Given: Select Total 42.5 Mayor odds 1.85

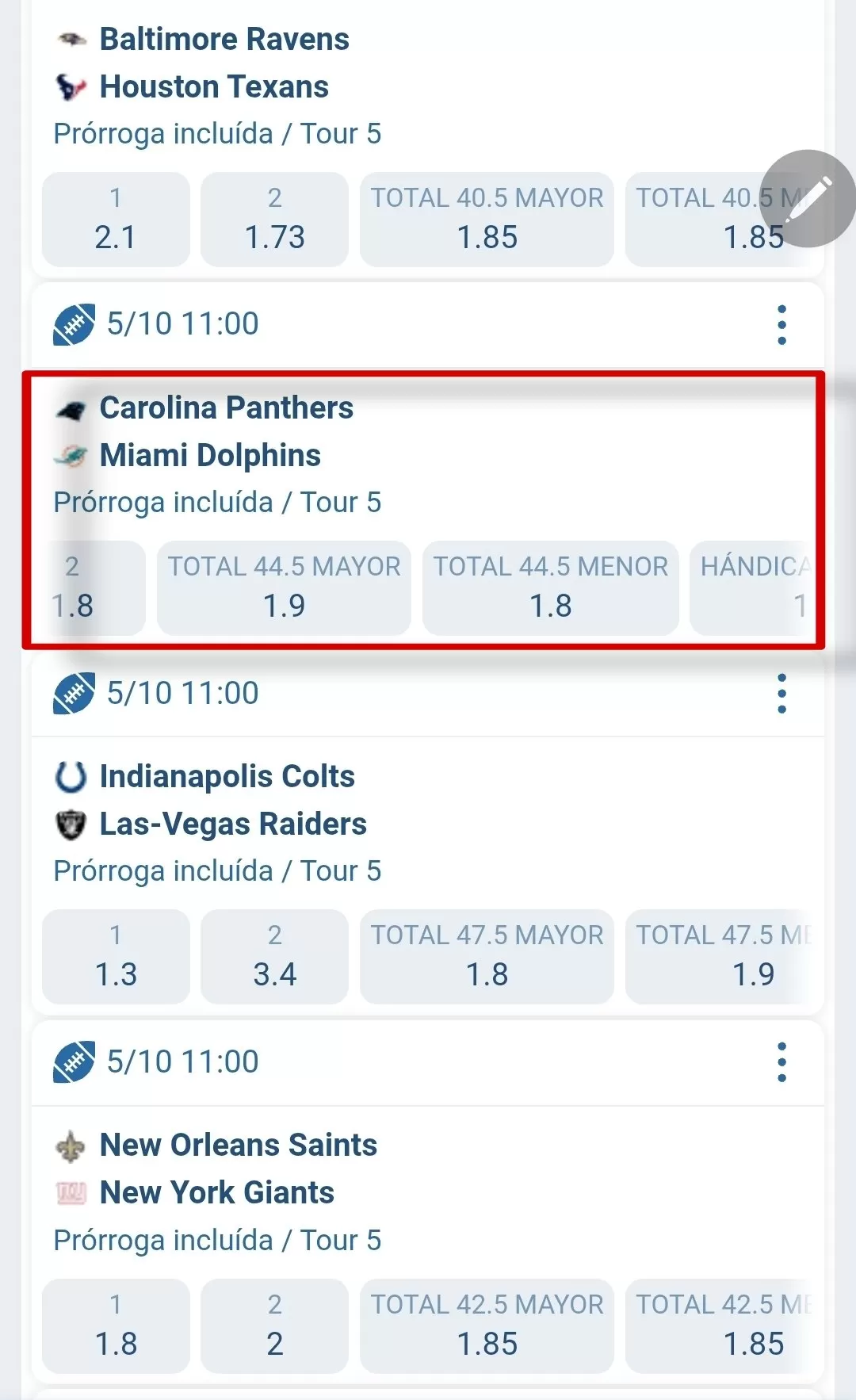Looking at the screenshot, I should tap(487, 1326).
